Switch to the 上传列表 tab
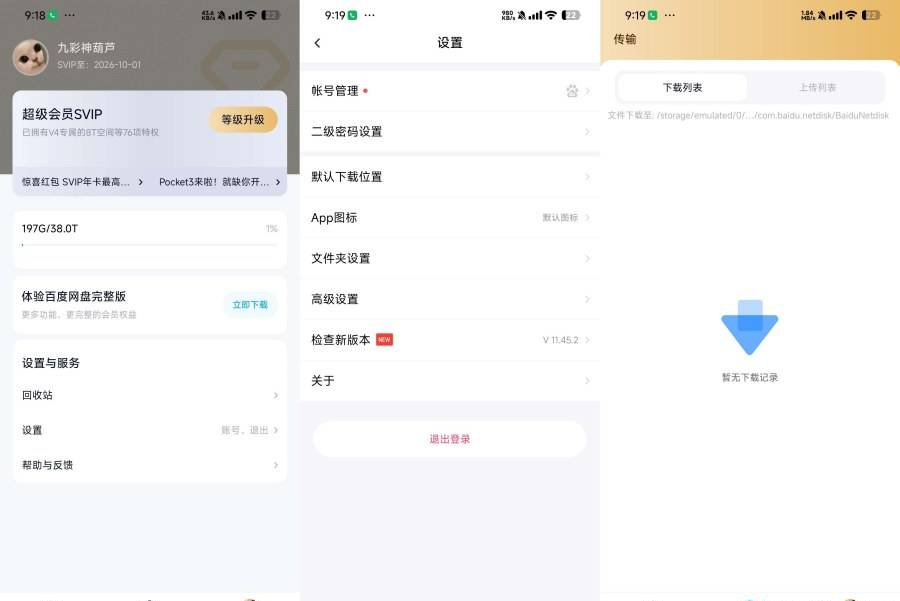The width and height of the screenshot is (900, 601). [x=817, y=88]
